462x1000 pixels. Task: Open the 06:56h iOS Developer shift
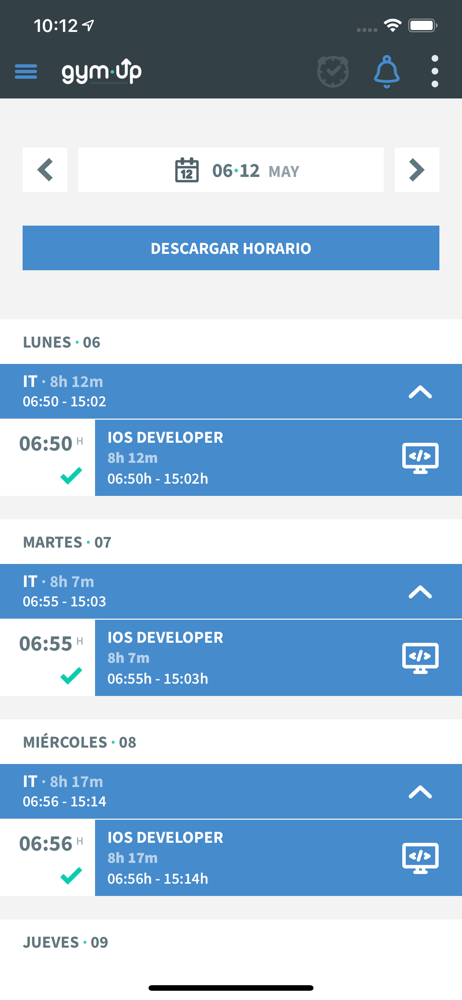278,858
